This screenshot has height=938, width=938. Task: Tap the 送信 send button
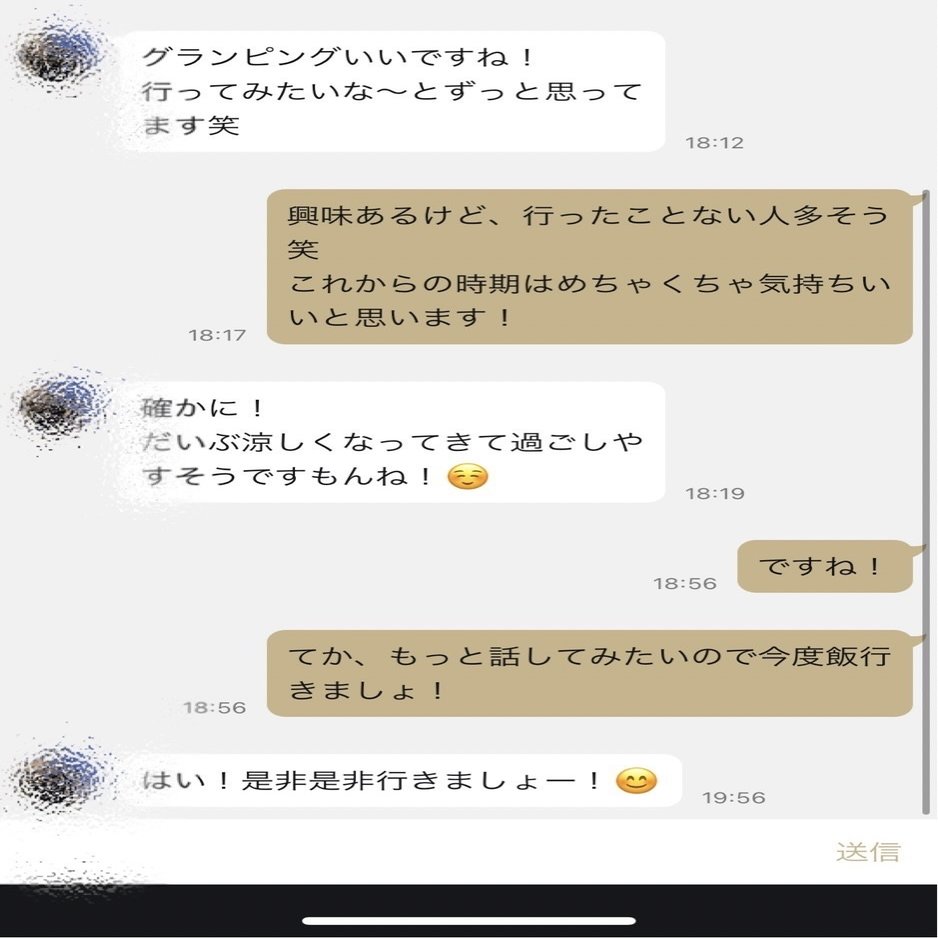pyautogui.click(x=867, y=852)
